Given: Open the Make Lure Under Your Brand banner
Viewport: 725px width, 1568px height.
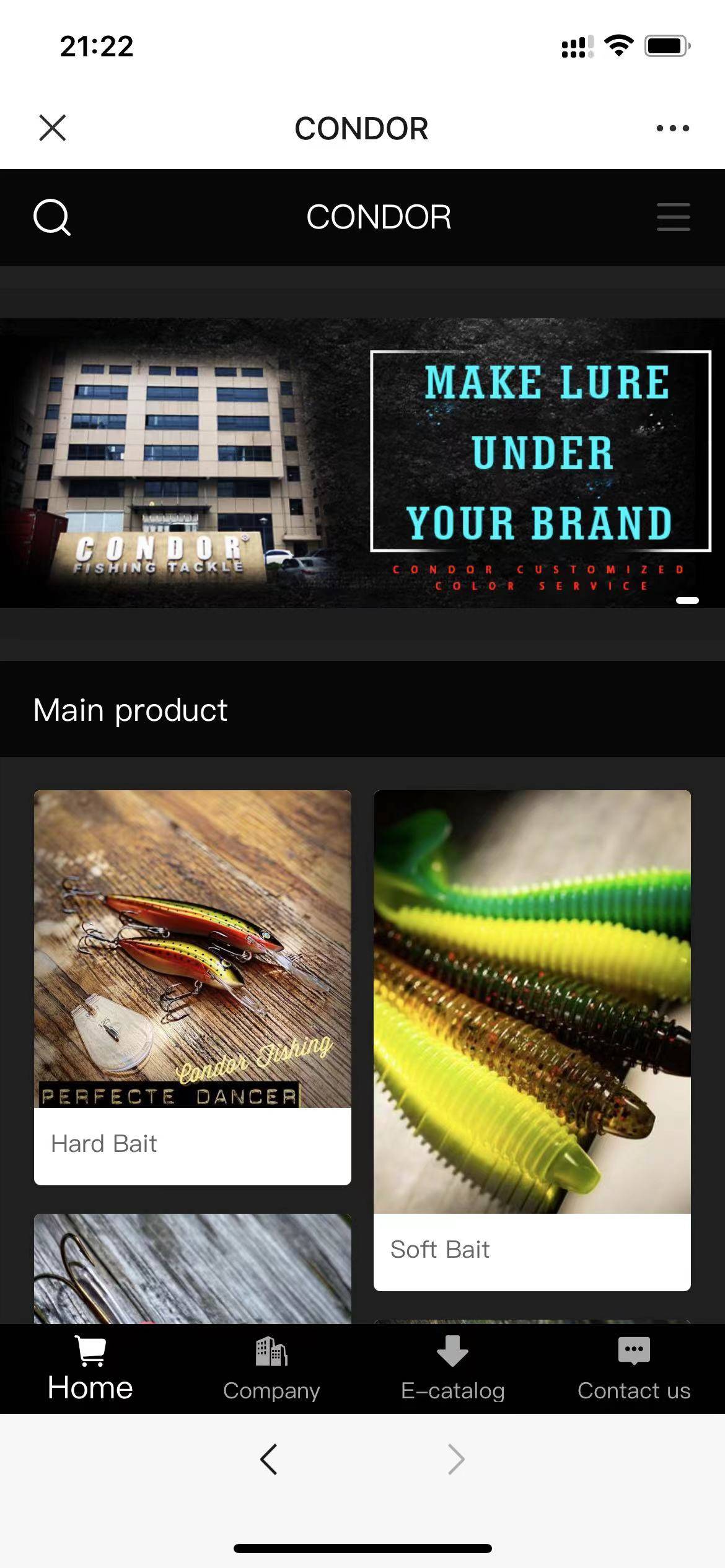Looking at the screenshot, I should tap(362, 463).
